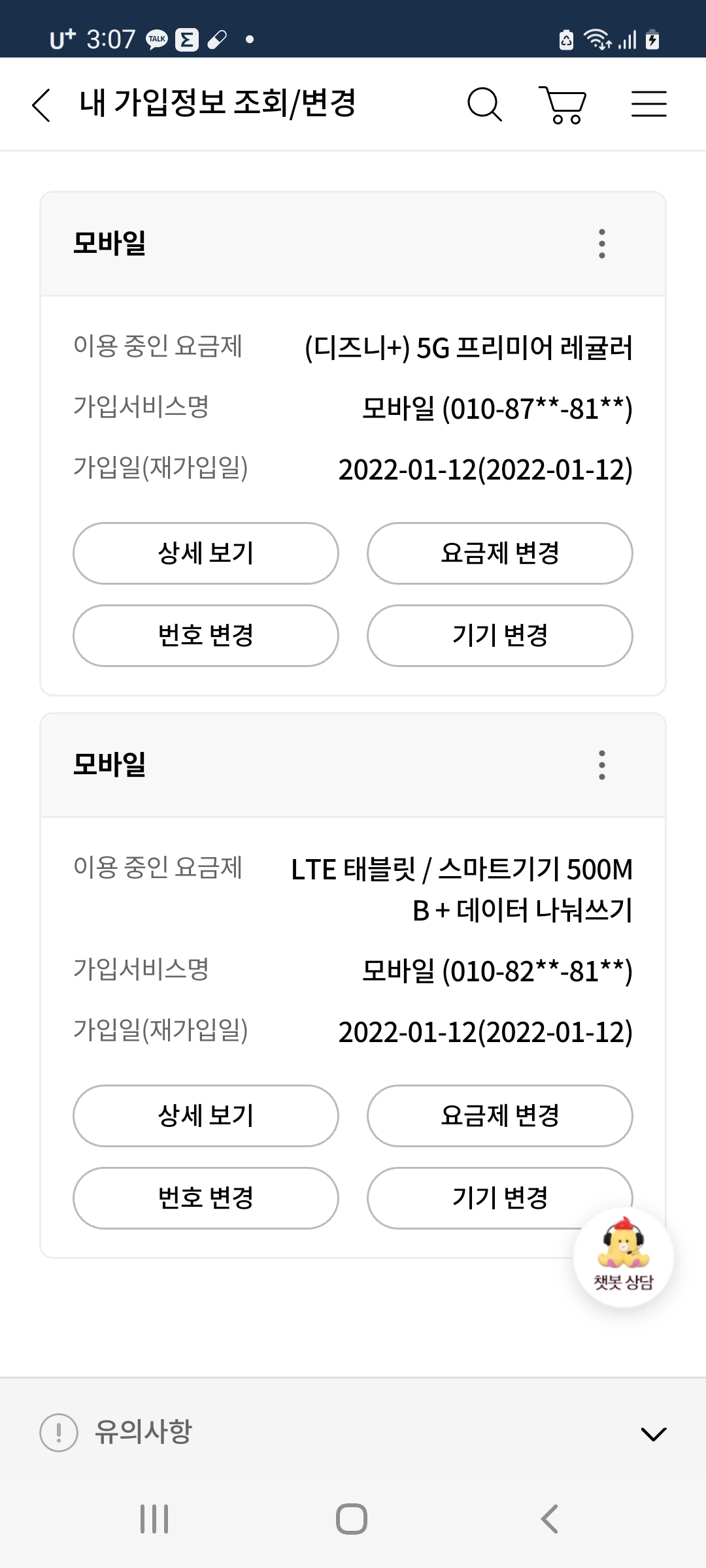Tap 번호 변경 for 010-82**-81** line
This screenshot has height=1568, width=706.
pos(205,1198)
